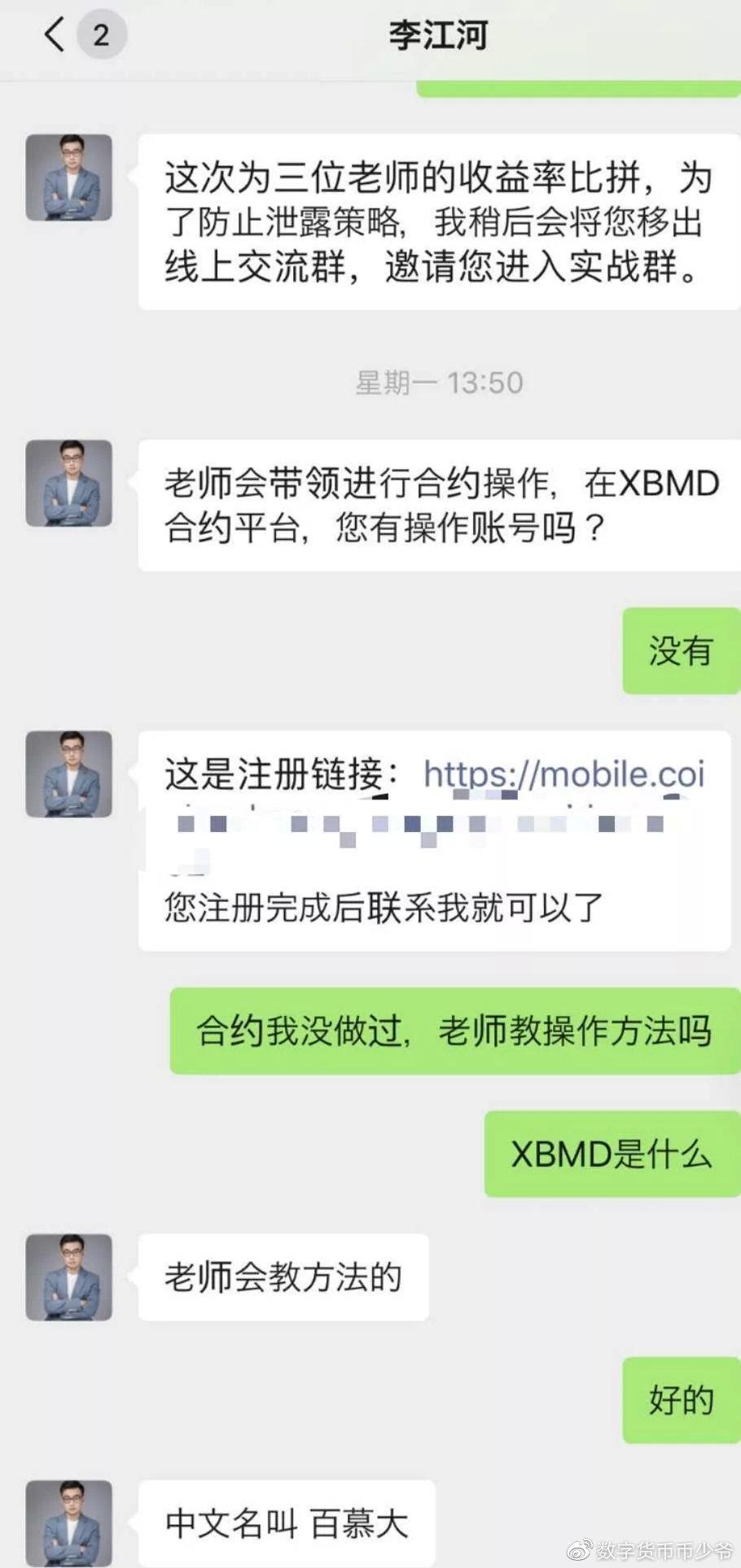Image resolution: width=741 pixels, height=1568 pixels.
Task: Tap the avatar beside 老师会教方法的 message
Action: [x=69, y=1278]
